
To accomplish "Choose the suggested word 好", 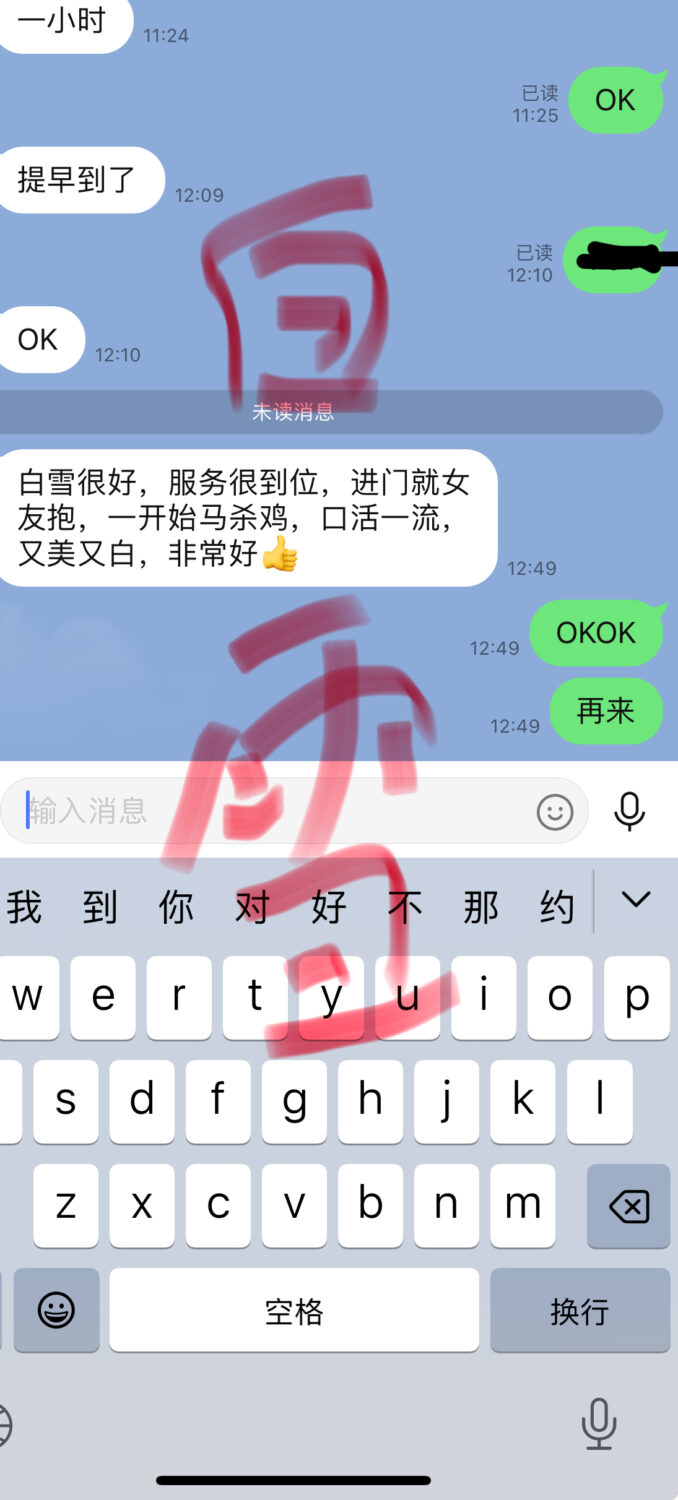I will [x=329, y=906].
